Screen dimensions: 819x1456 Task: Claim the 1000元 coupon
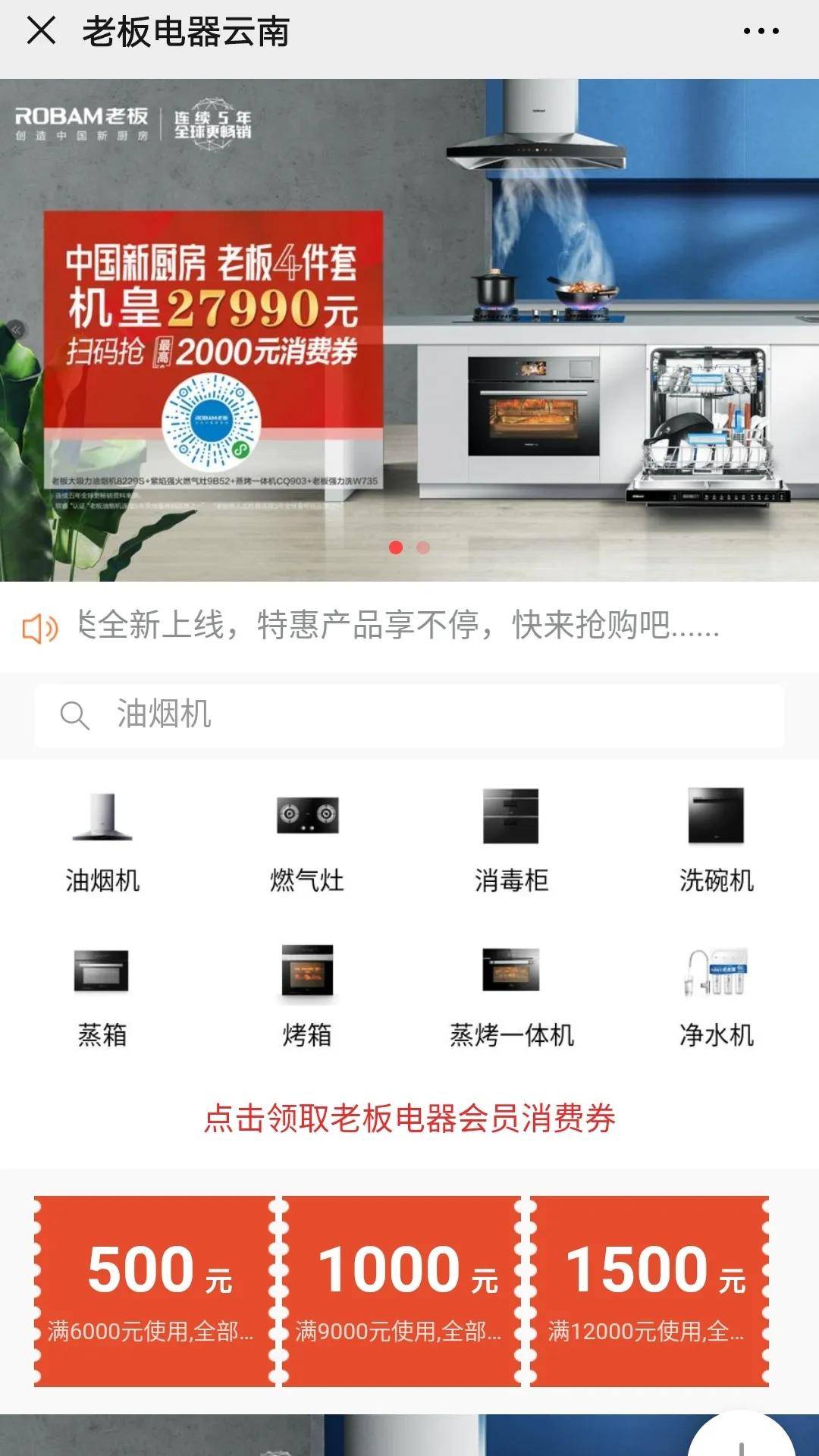[402, 1291]
